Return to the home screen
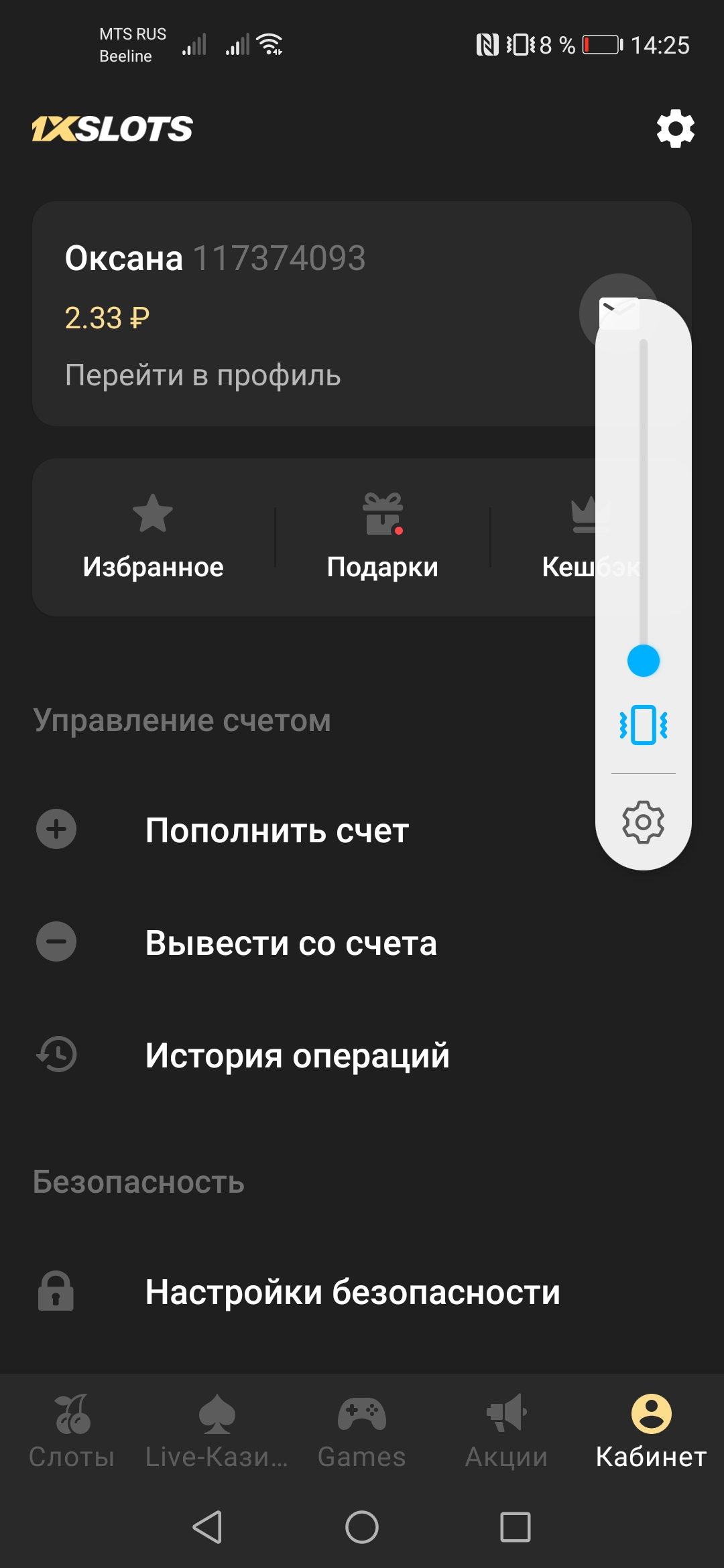The height and width of the screenshot is (1568, 724). coord(362,1527)
